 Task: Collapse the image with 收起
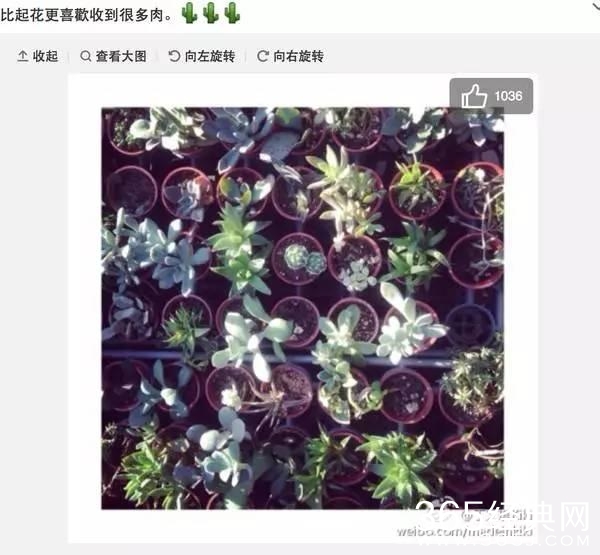pyautogui.click(x=38, y=57)
